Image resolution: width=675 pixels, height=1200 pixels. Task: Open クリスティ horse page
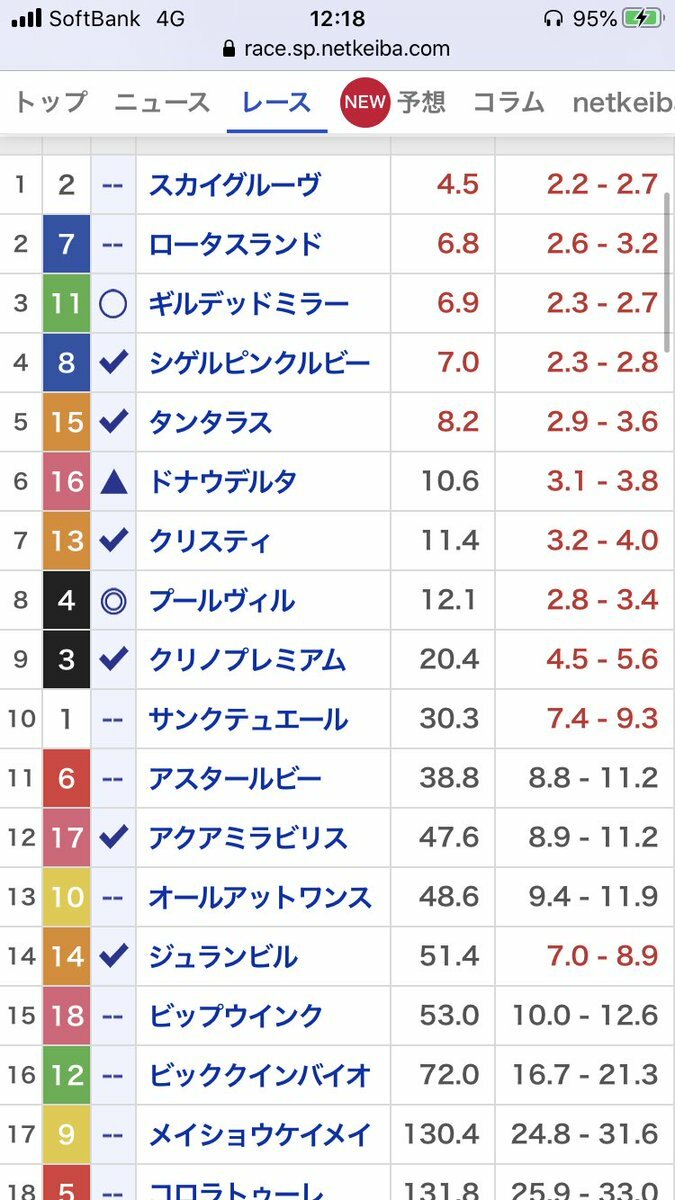click(210, 541)
